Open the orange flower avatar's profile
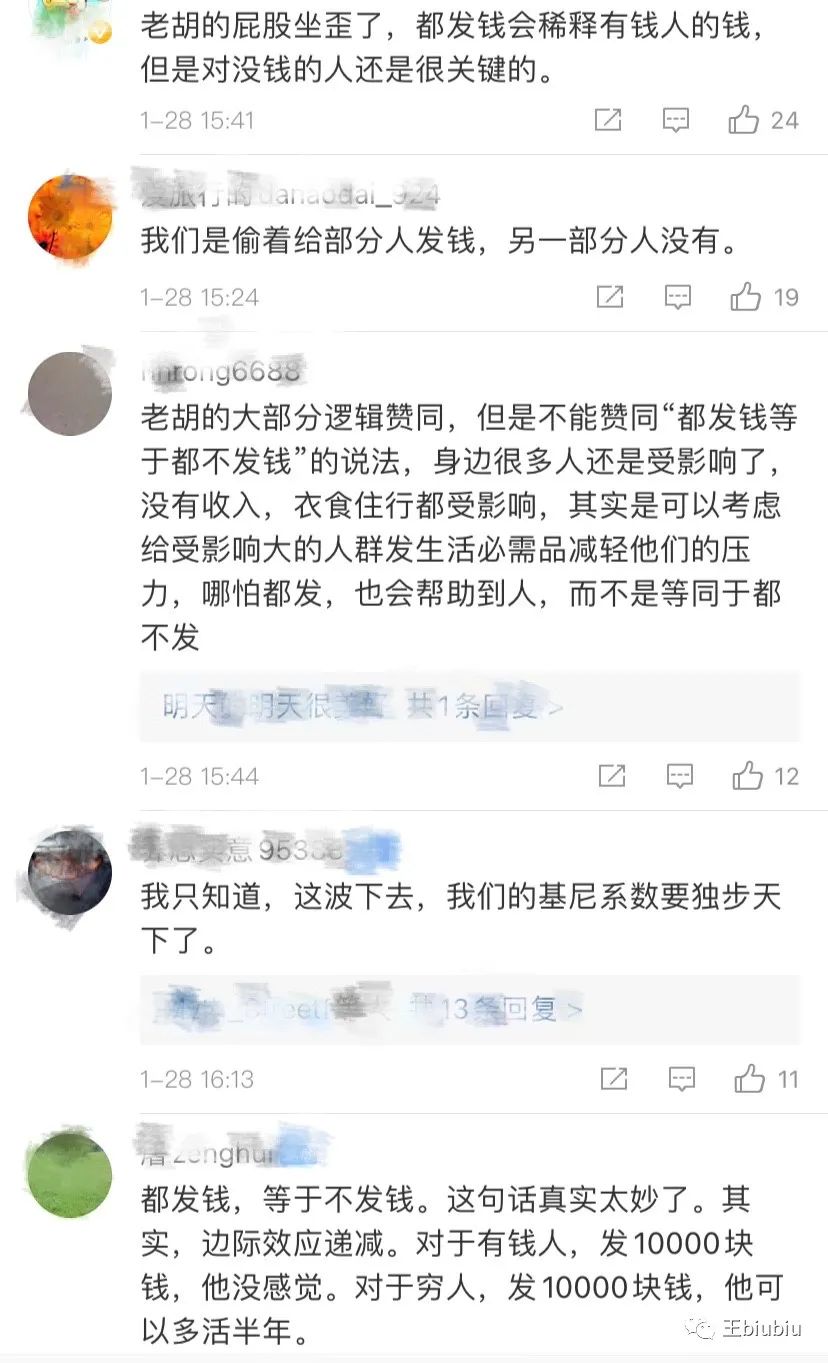Viewport: 828px width, 1363px height. click(x=69, y=217)
